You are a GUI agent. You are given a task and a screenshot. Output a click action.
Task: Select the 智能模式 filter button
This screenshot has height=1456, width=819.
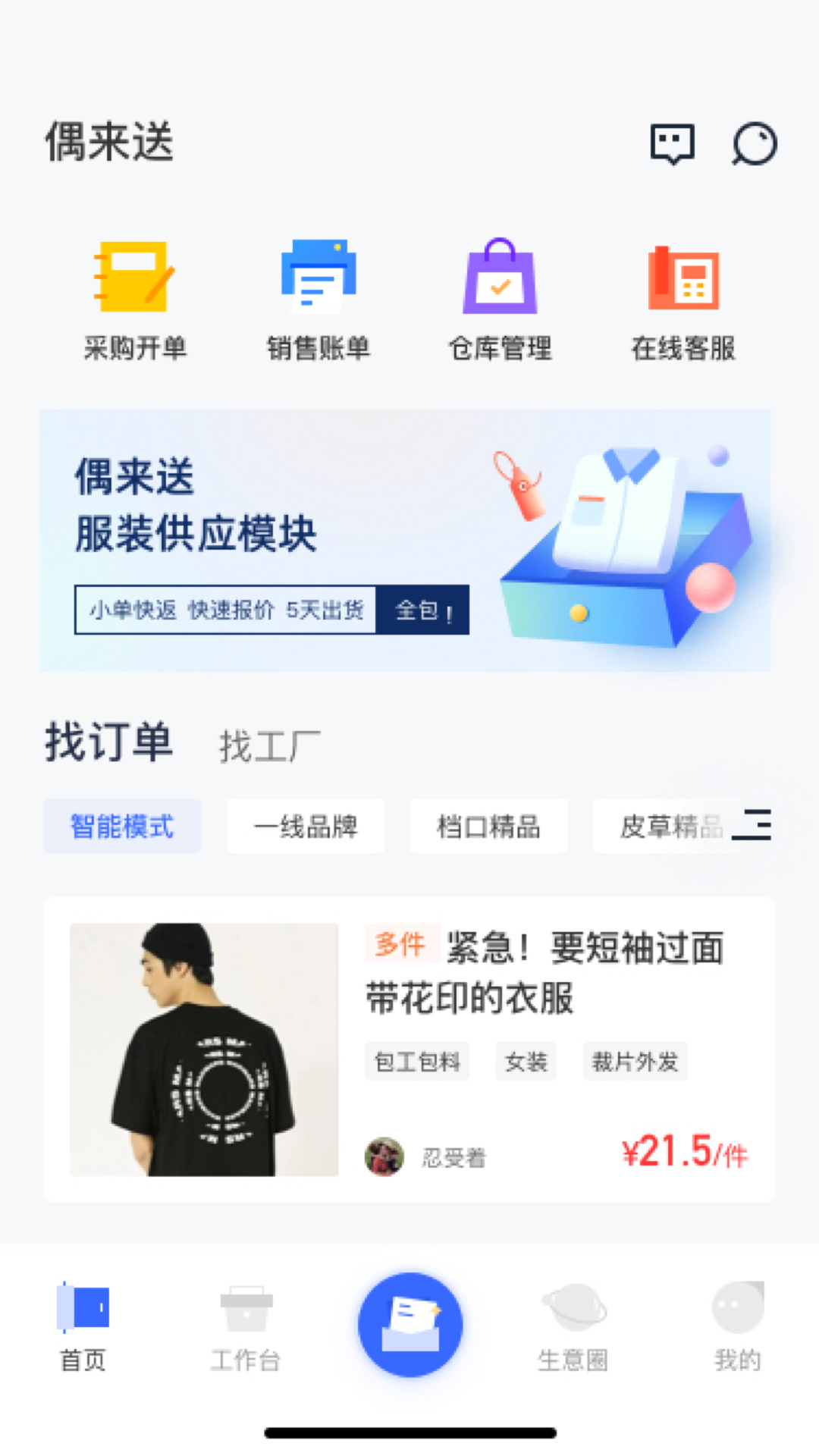[x=122, y=826]
